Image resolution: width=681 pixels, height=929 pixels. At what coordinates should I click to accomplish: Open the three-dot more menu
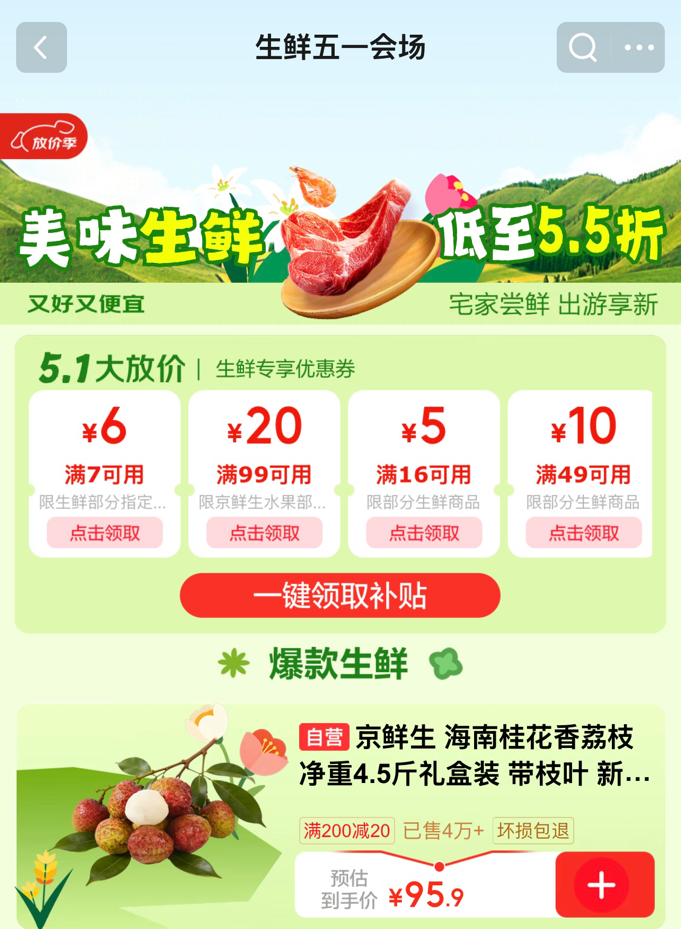(638, 48)
